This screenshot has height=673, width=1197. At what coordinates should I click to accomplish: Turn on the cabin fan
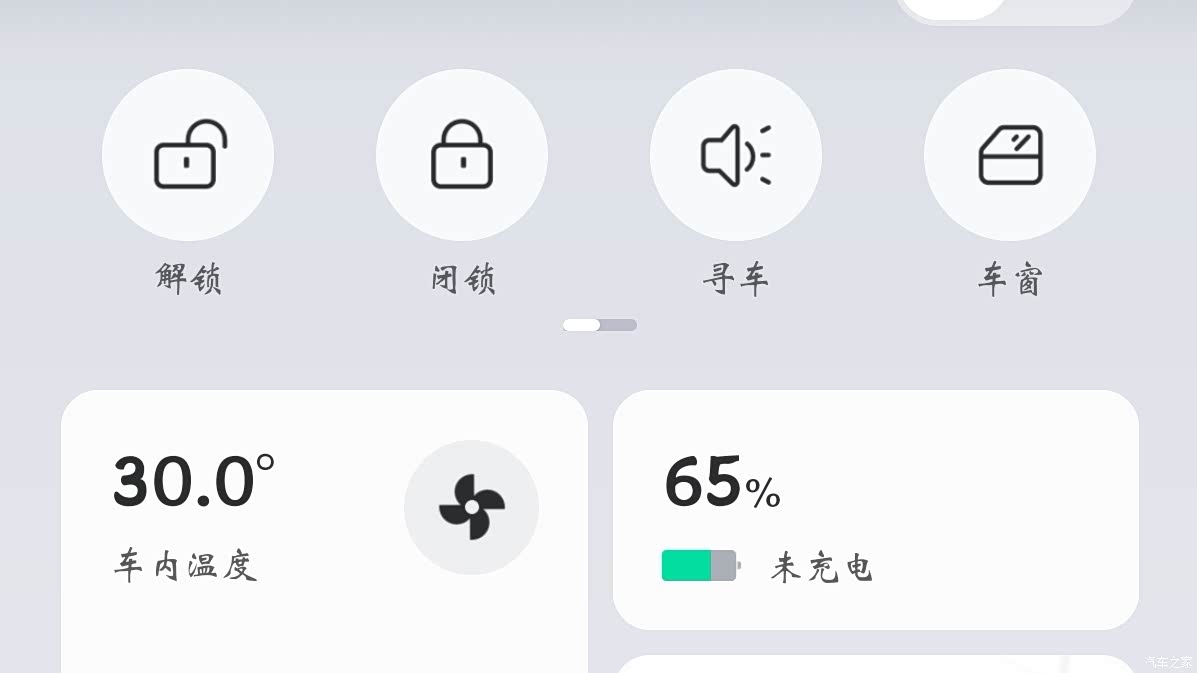(x=471, y=507)
